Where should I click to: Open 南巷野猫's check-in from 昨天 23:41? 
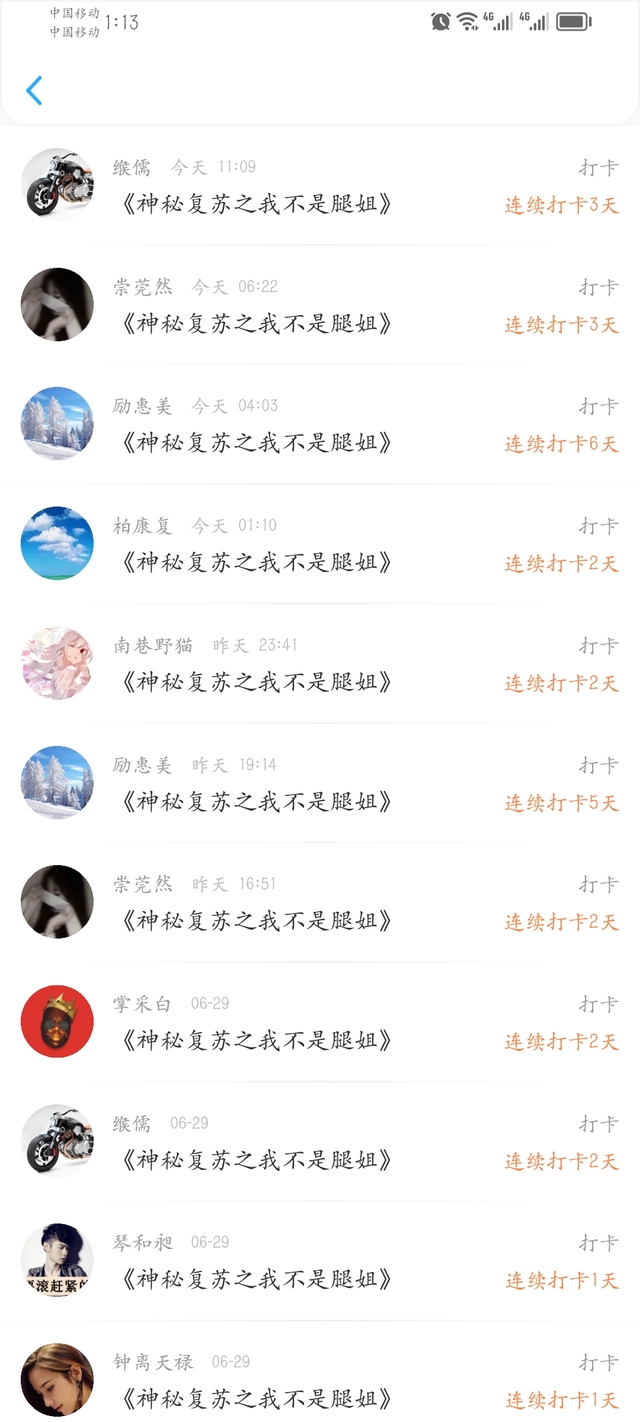255,682
